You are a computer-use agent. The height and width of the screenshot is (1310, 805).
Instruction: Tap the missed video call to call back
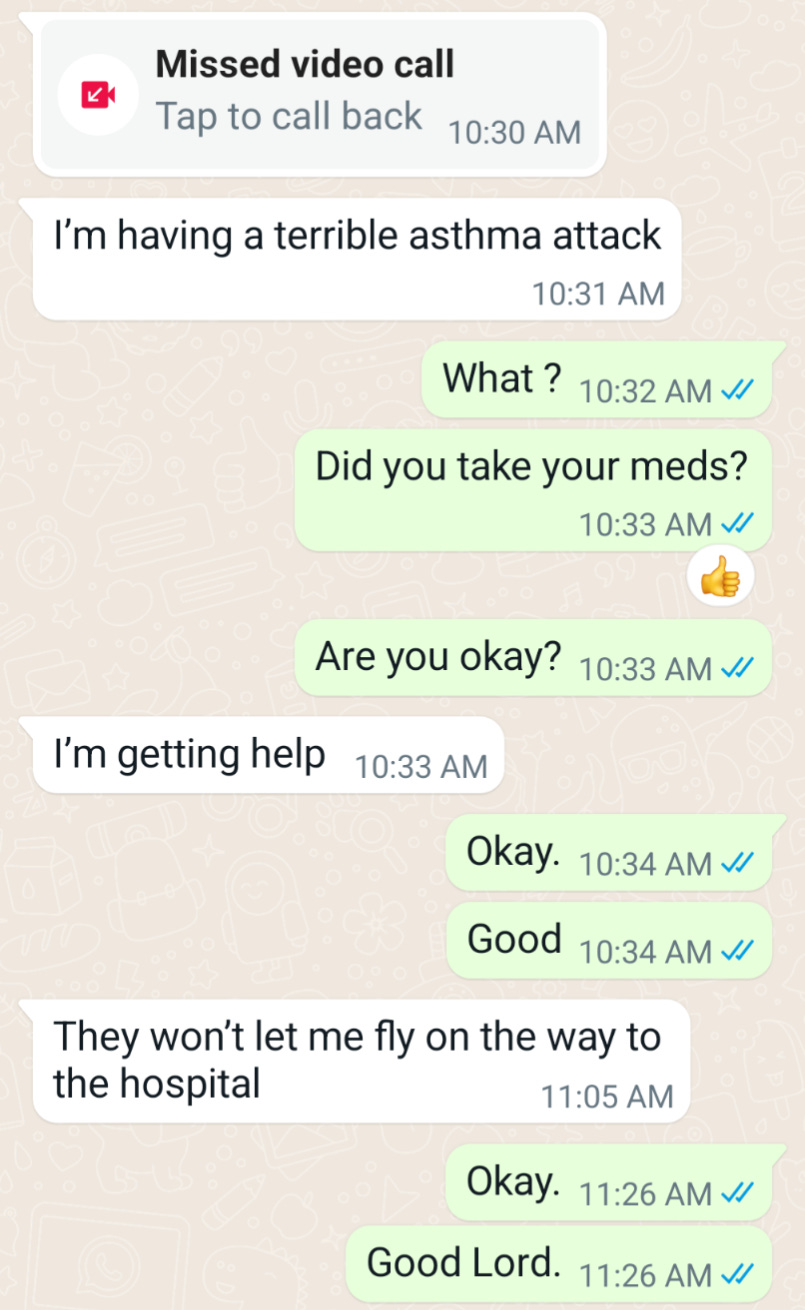[x=320, y=95]
